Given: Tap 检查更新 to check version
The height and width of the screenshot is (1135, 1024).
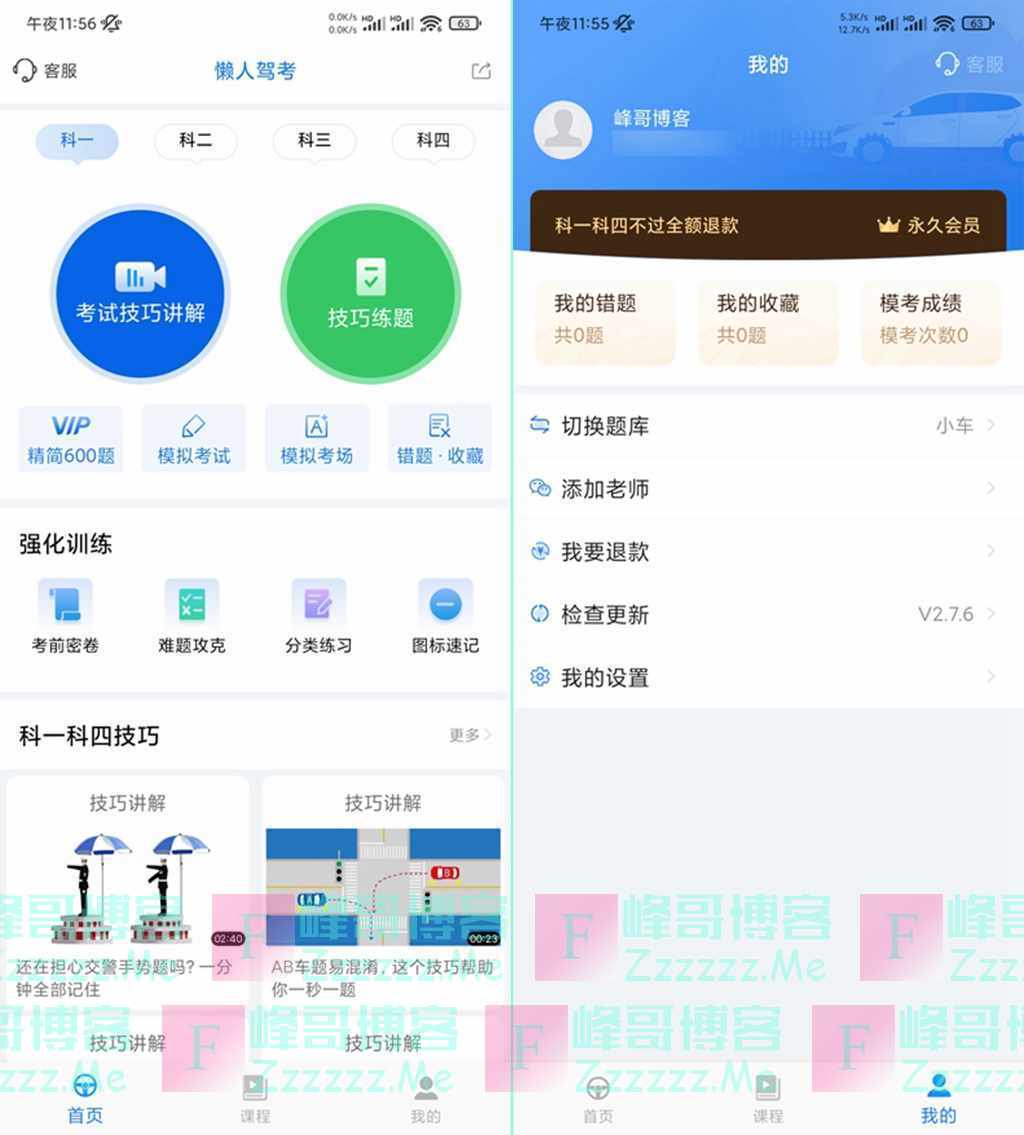Looking at the screenshot, I should 766,614.
